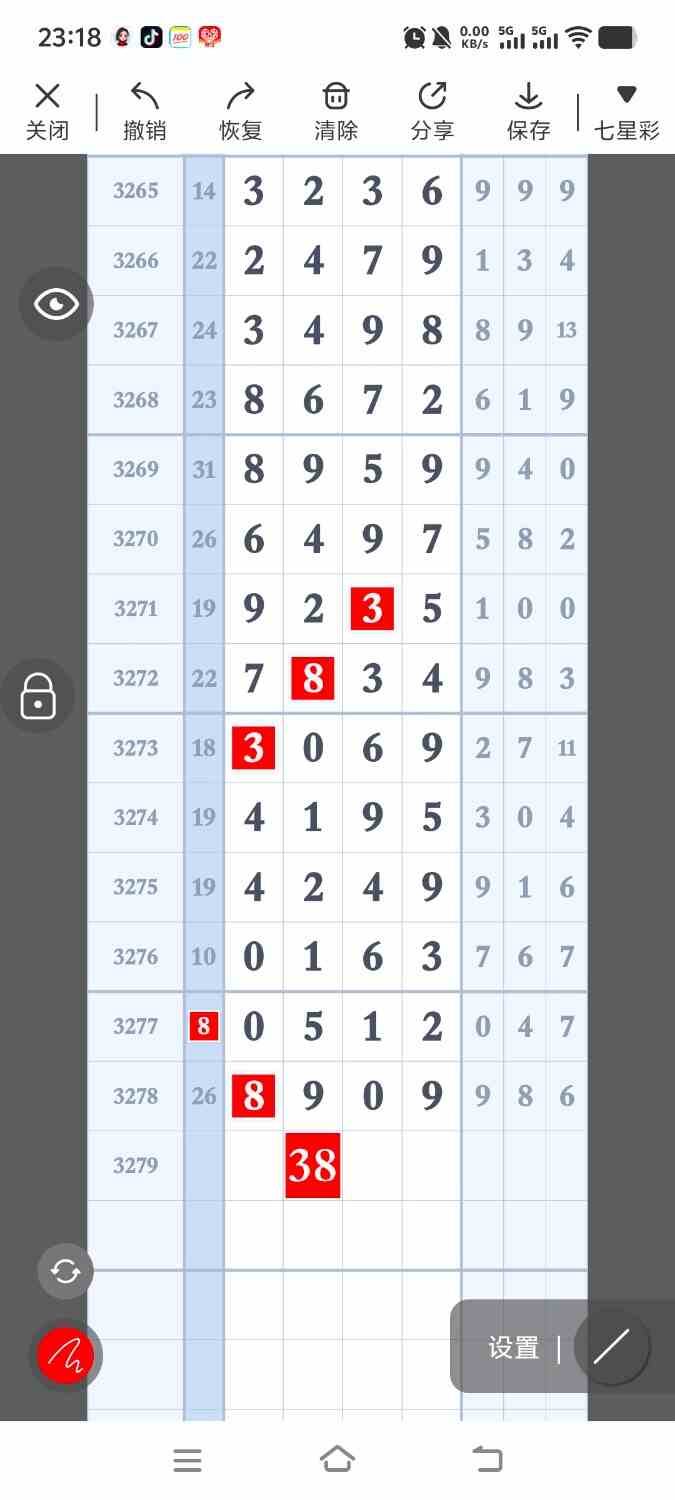
Task: Save the chart image
Action: (528, 111)
